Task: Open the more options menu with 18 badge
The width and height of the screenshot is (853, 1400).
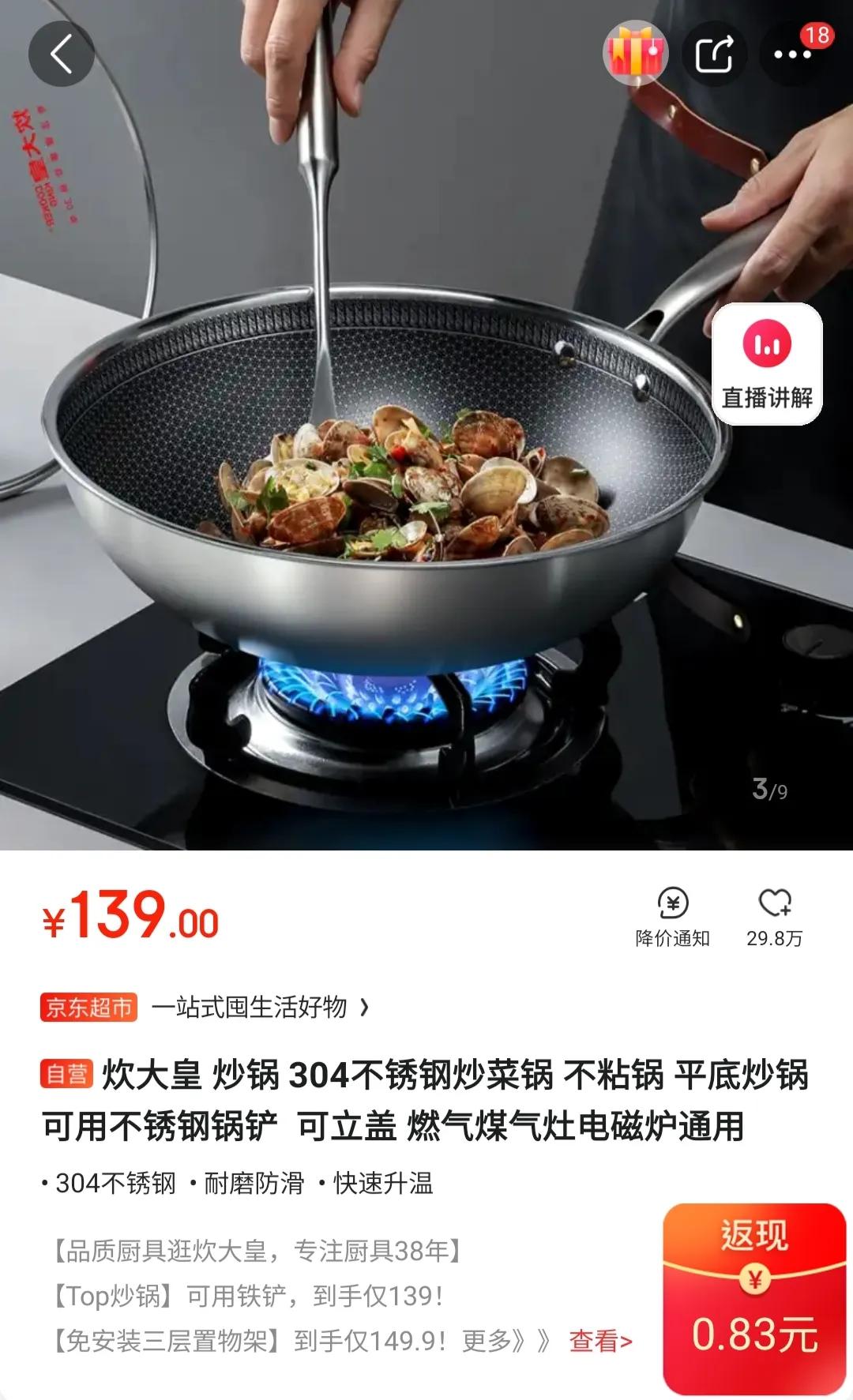Action: [x=794, y=53]
